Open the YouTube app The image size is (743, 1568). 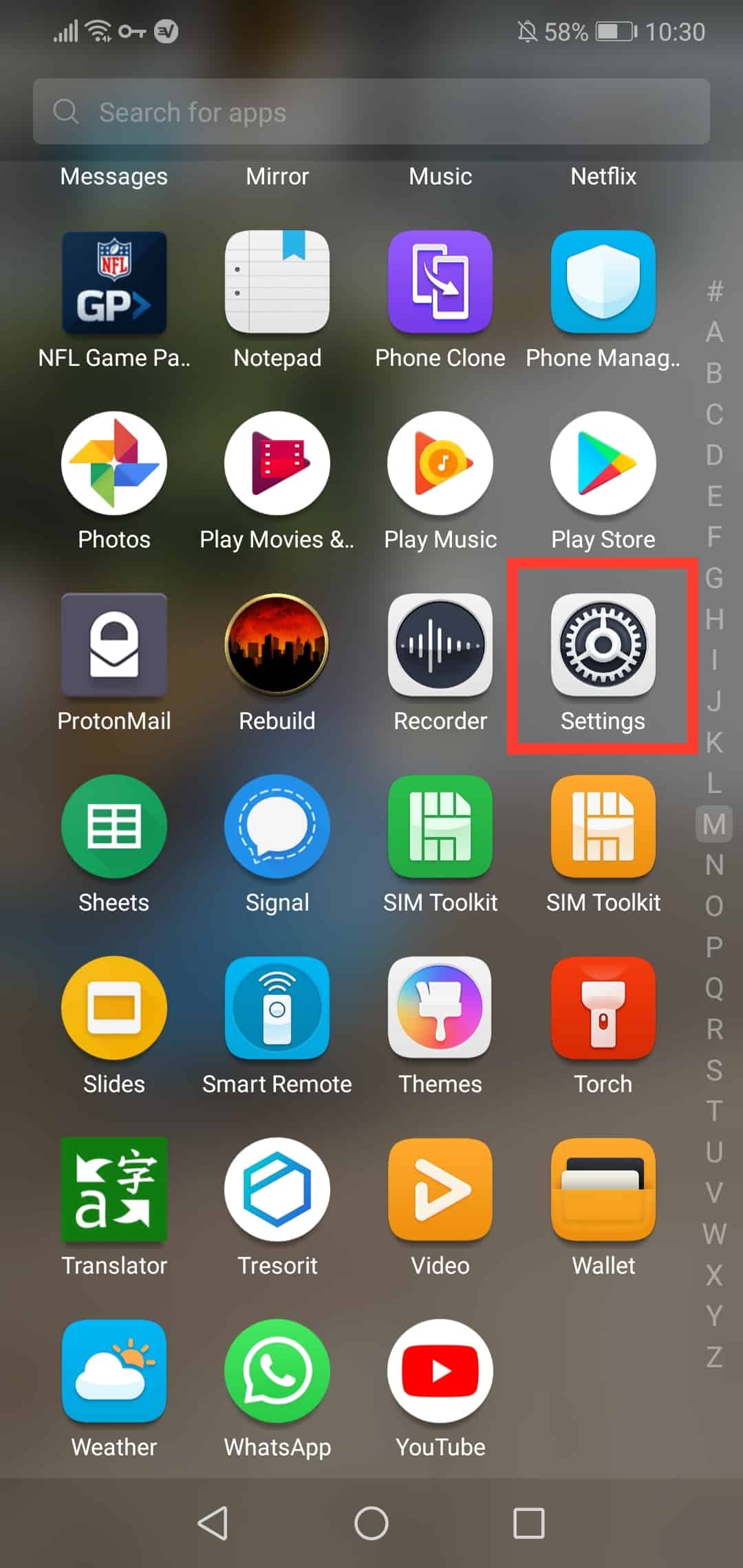pos(440,1371)
